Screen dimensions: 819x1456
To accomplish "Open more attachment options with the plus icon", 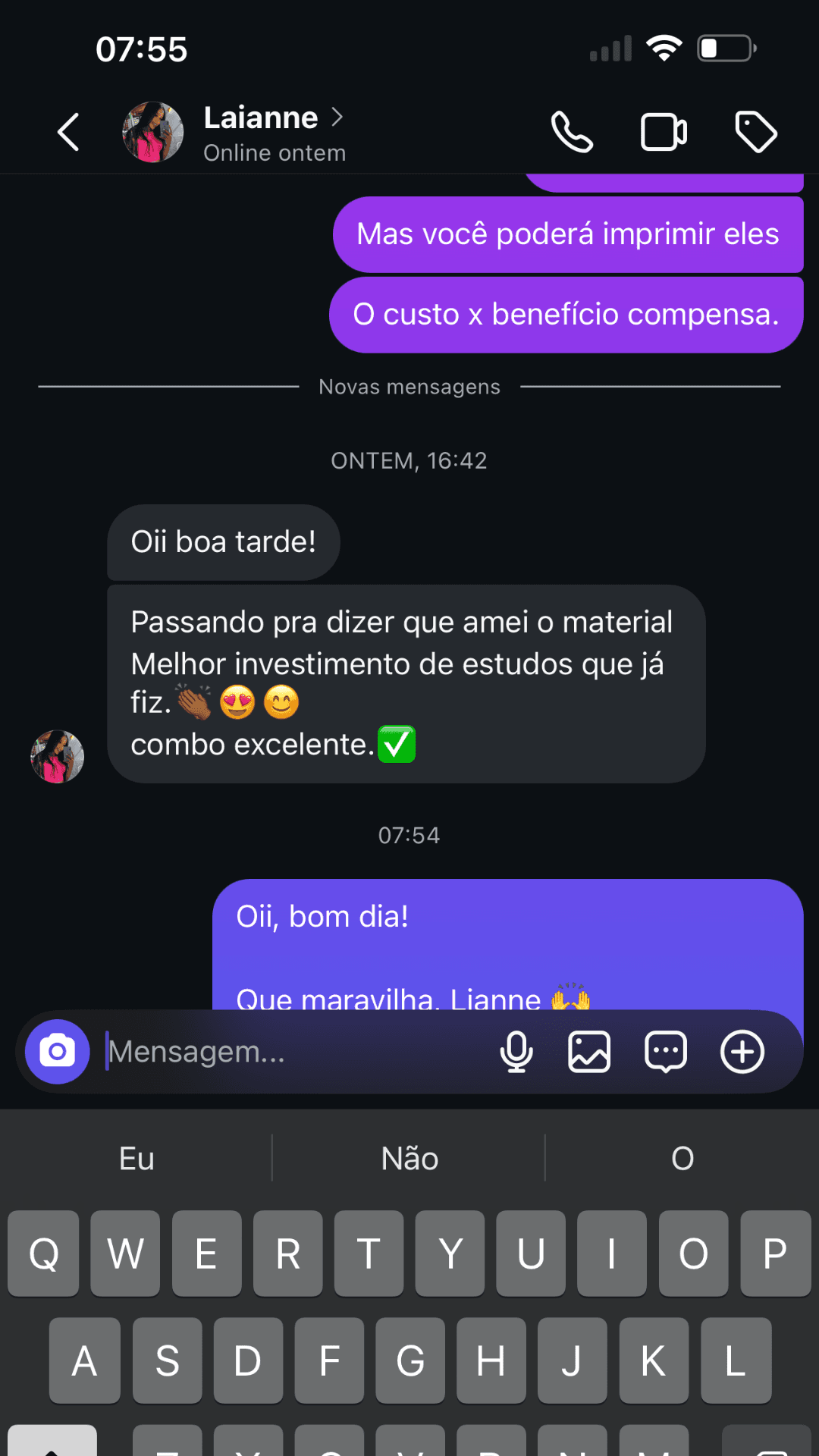I will point(742,1051).
